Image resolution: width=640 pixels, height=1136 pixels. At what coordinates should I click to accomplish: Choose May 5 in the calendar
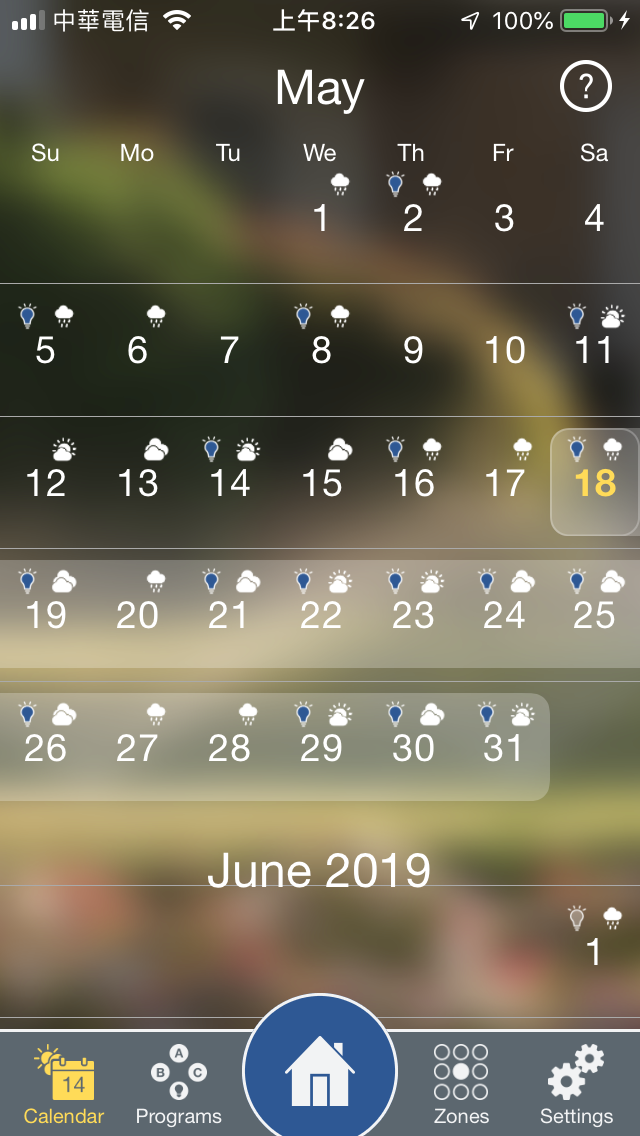(x=45, y=350)
